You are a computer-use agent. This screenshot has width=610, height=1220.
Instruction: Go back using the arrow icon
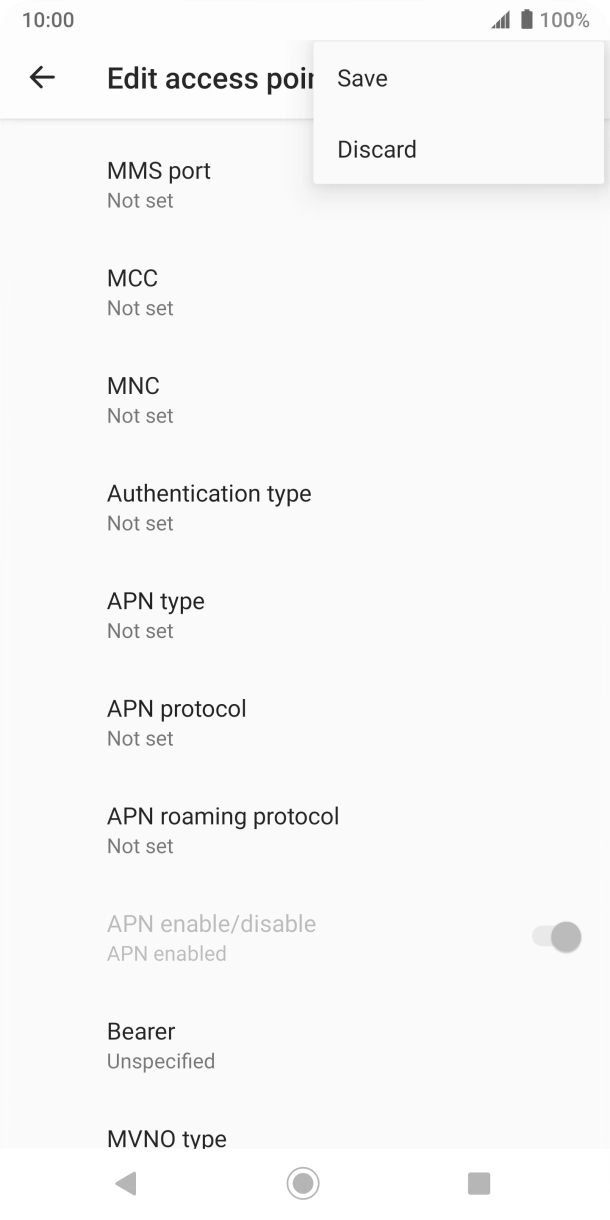pos(42,77)
